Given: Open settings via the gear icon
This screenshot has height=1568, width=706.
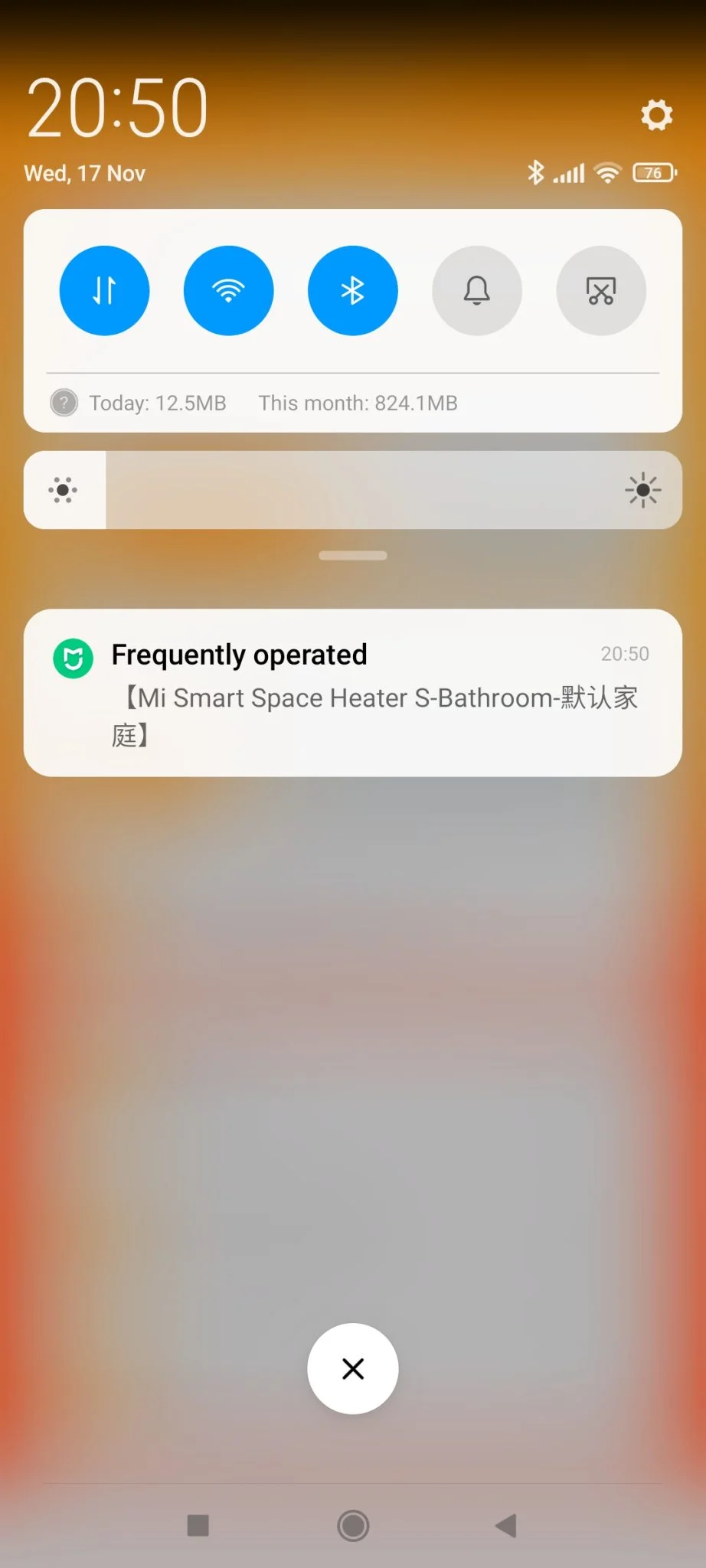Looking at the screenshot, I should (x=656, y=116).
